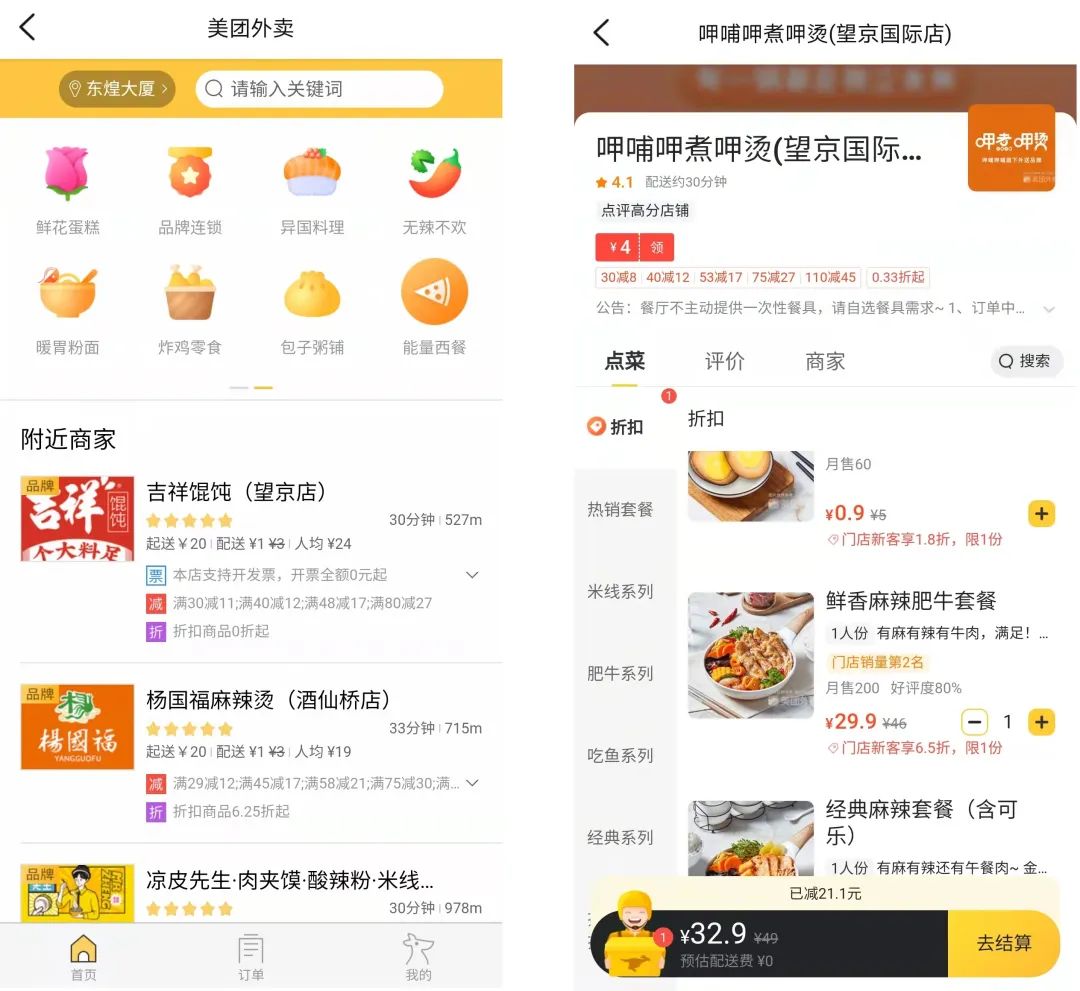Go back from the 呷哺呷煮呷烫 store page
This screenshot has height=991, width=1080.
pyautogui.click(x=601, y=33)
